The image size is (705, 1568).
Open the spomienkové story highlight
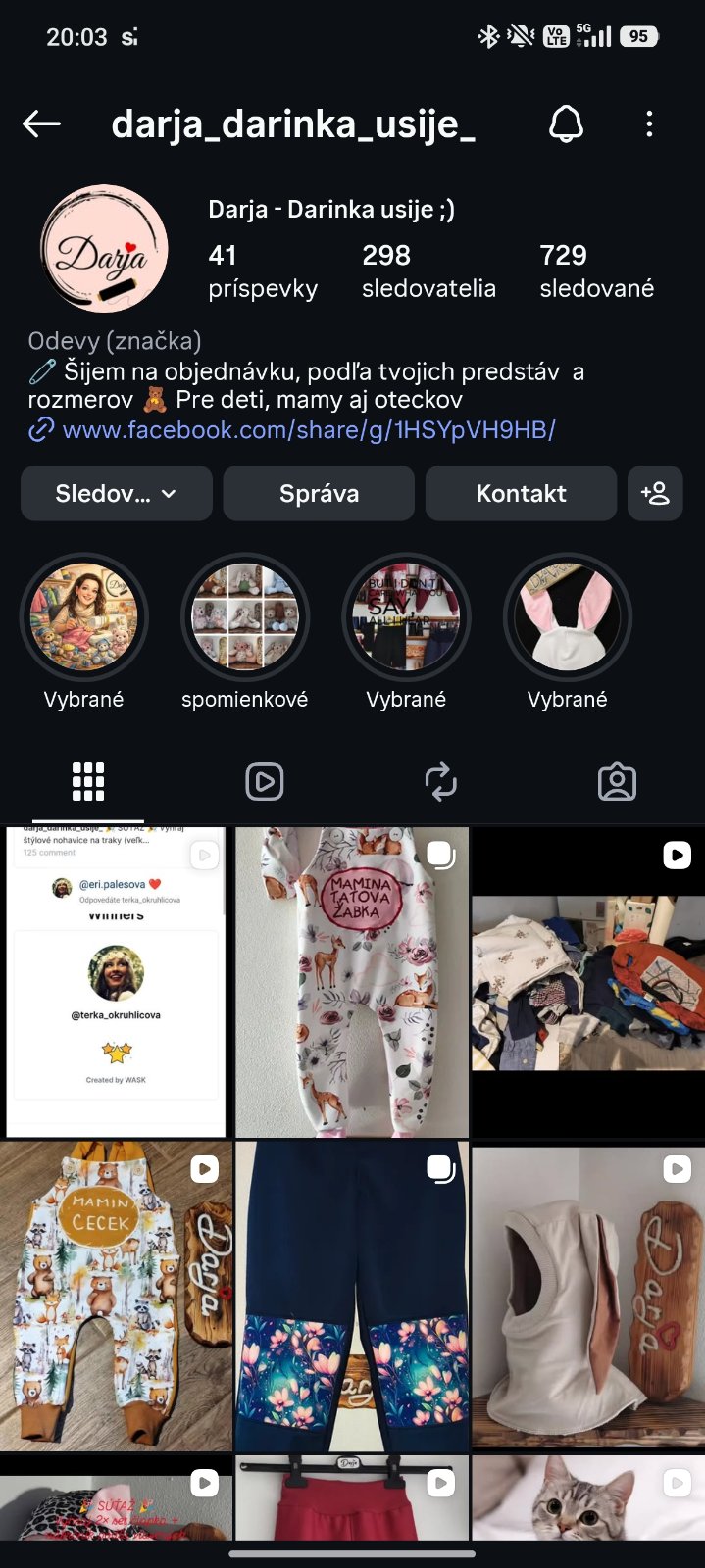[245, 617]
